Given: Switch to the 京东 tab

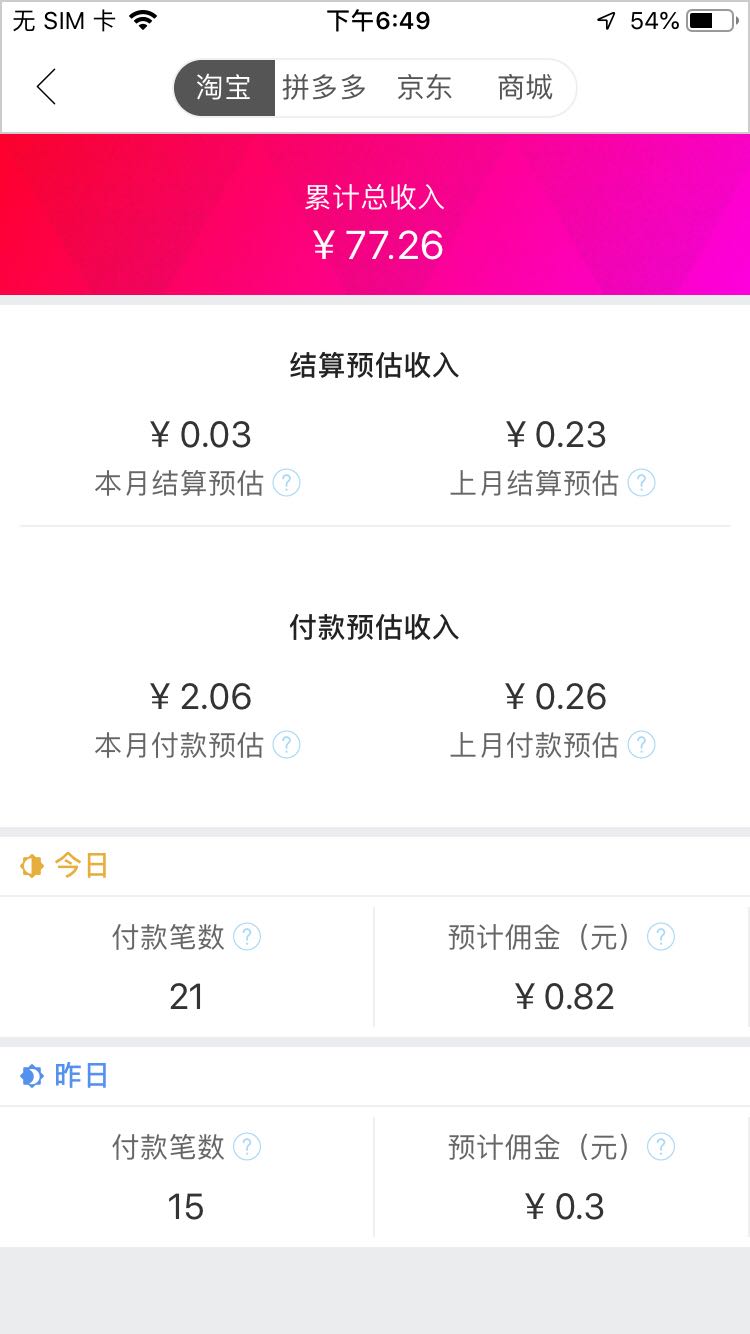Looking at the screenshot, I should coord(425,88).
